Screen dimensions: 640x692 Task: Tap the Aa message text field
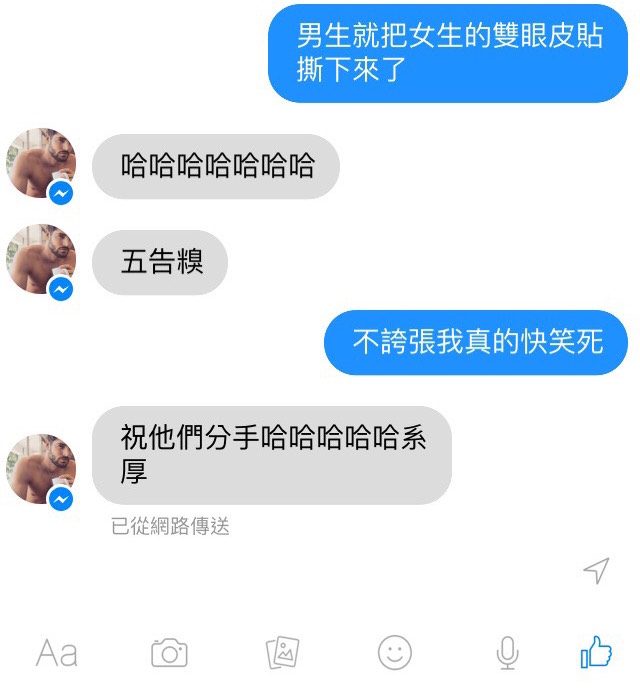click(57, 654)
